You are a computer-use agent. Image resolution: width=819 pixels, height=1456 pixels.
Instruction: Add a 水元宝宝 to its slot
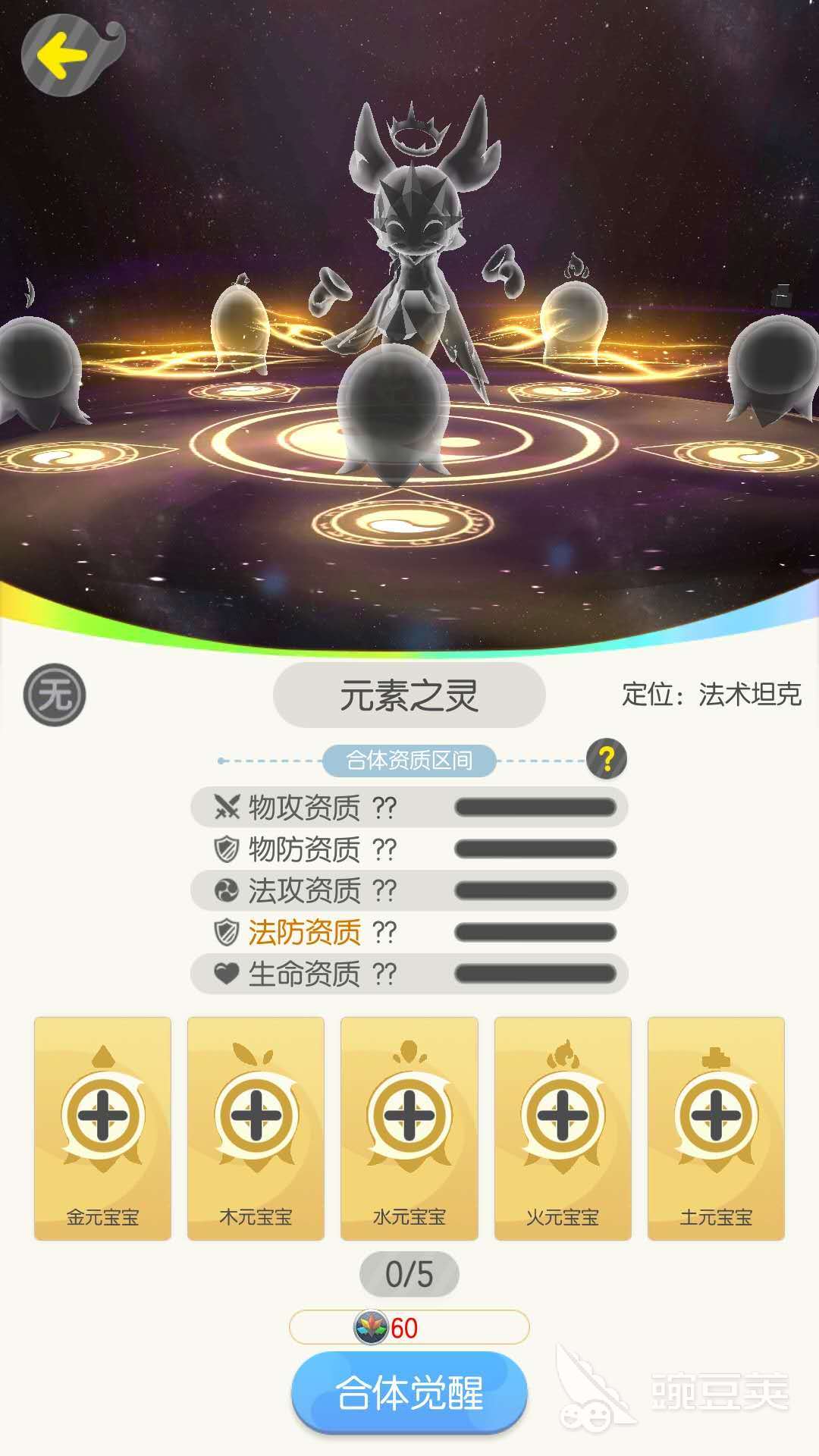pos(409,1116)
